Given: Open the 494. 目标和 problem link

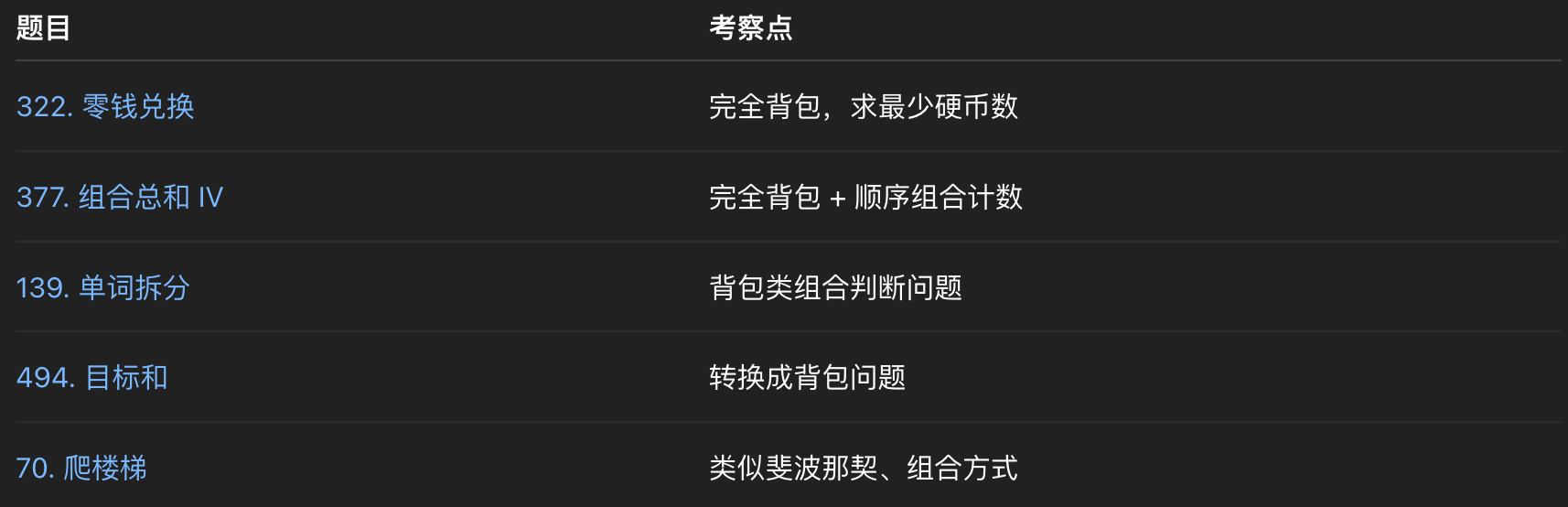Looking at the screenshot, I should click(x=91, y=378).
